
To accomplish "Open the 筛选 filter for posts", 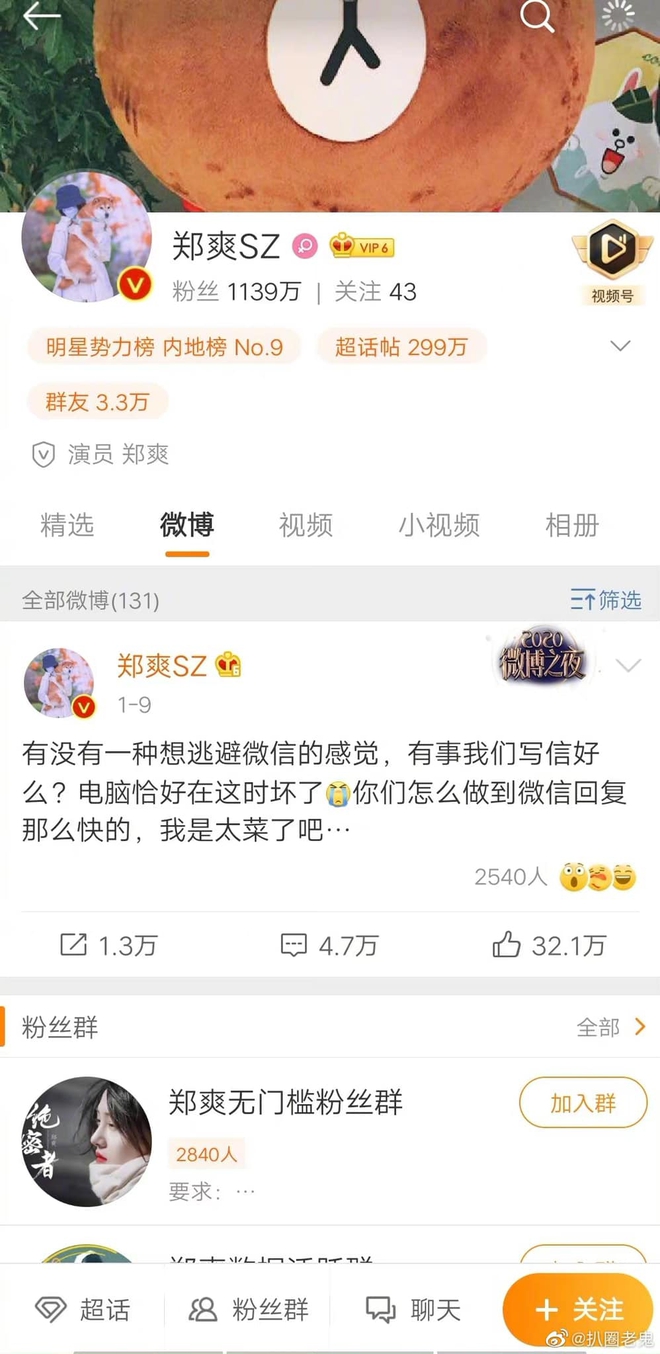I will pos(606,600).
